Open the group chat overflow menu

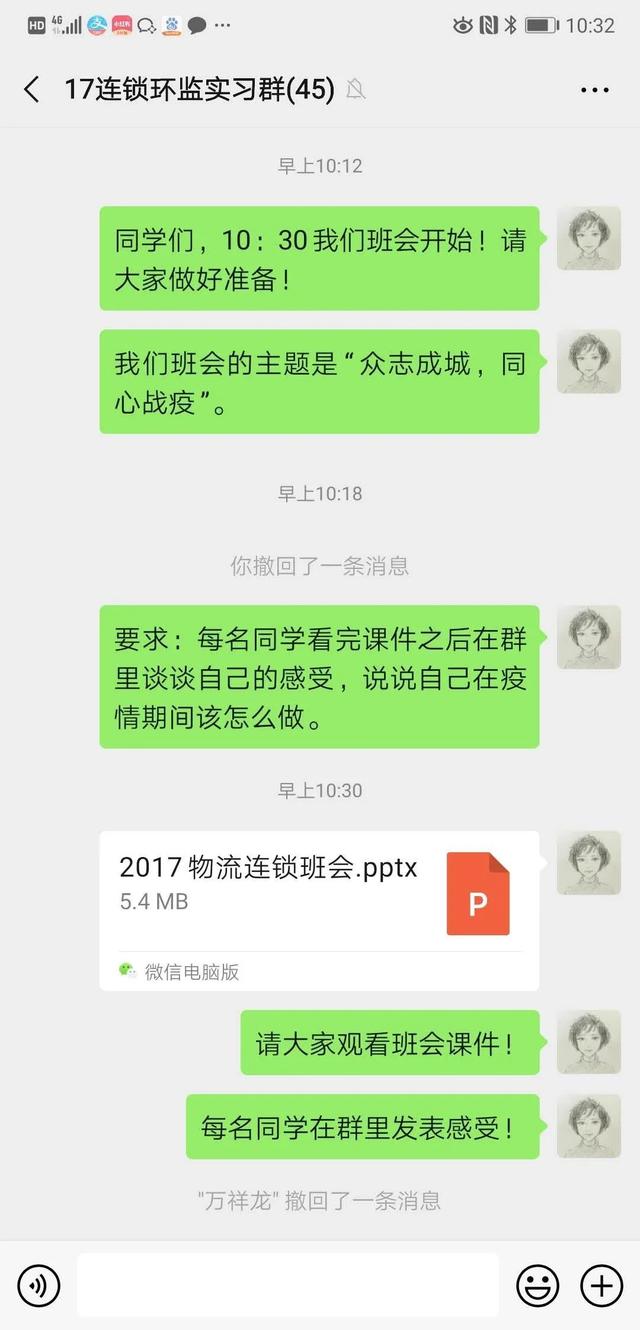coord(594,90)
